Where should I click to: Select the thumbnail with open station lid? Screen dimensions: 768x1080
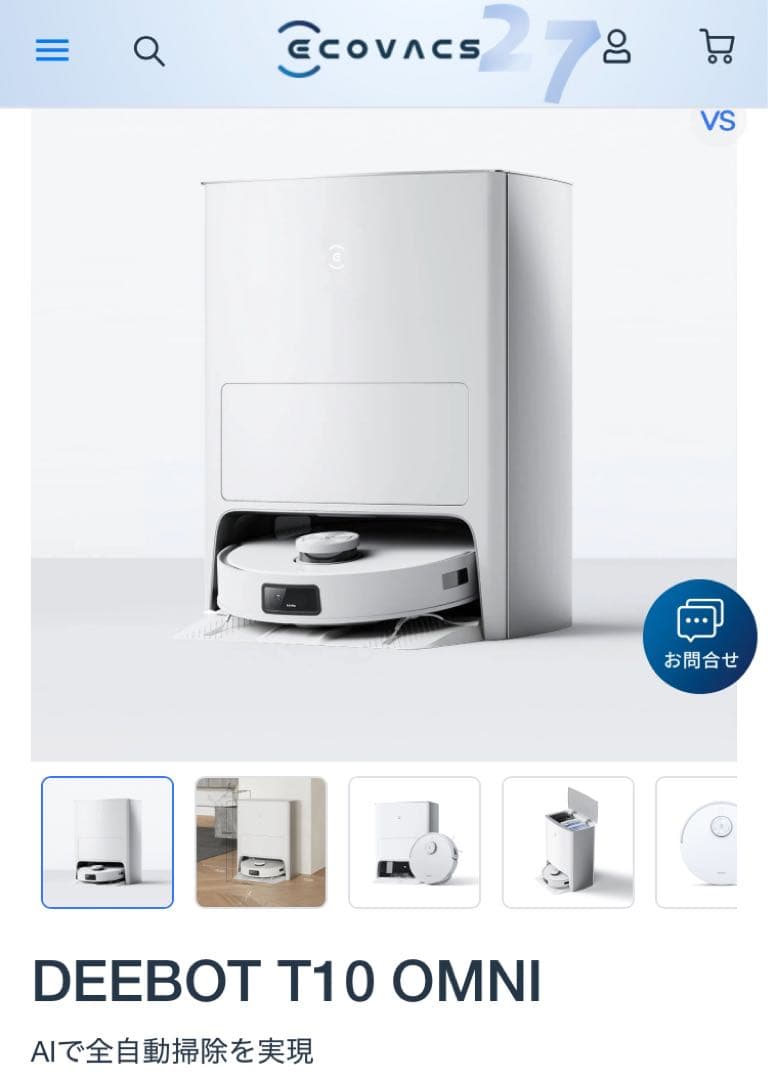click(x=568, y=842)
